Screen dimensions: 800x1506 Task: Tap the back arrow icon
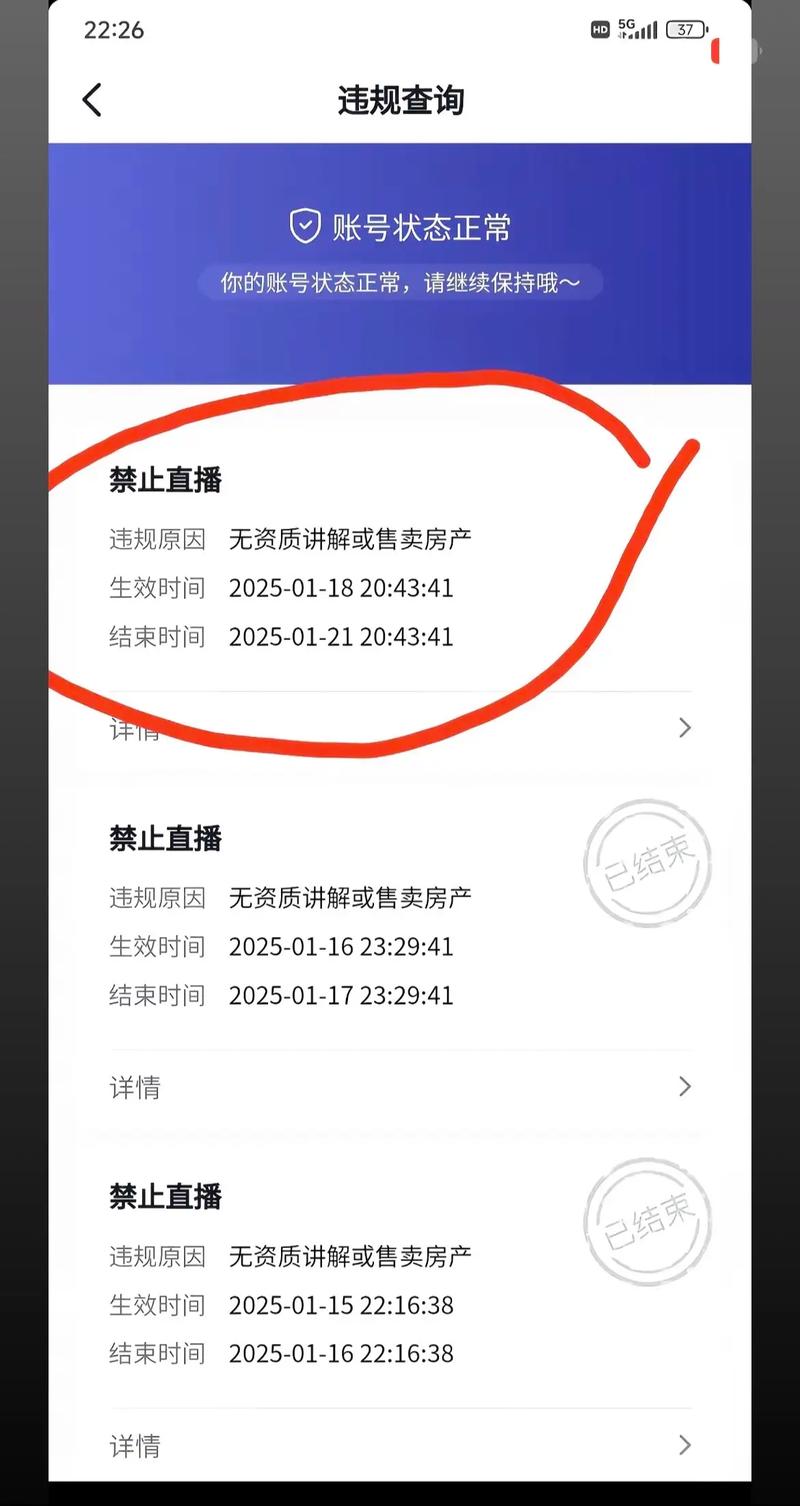[91, 100]
